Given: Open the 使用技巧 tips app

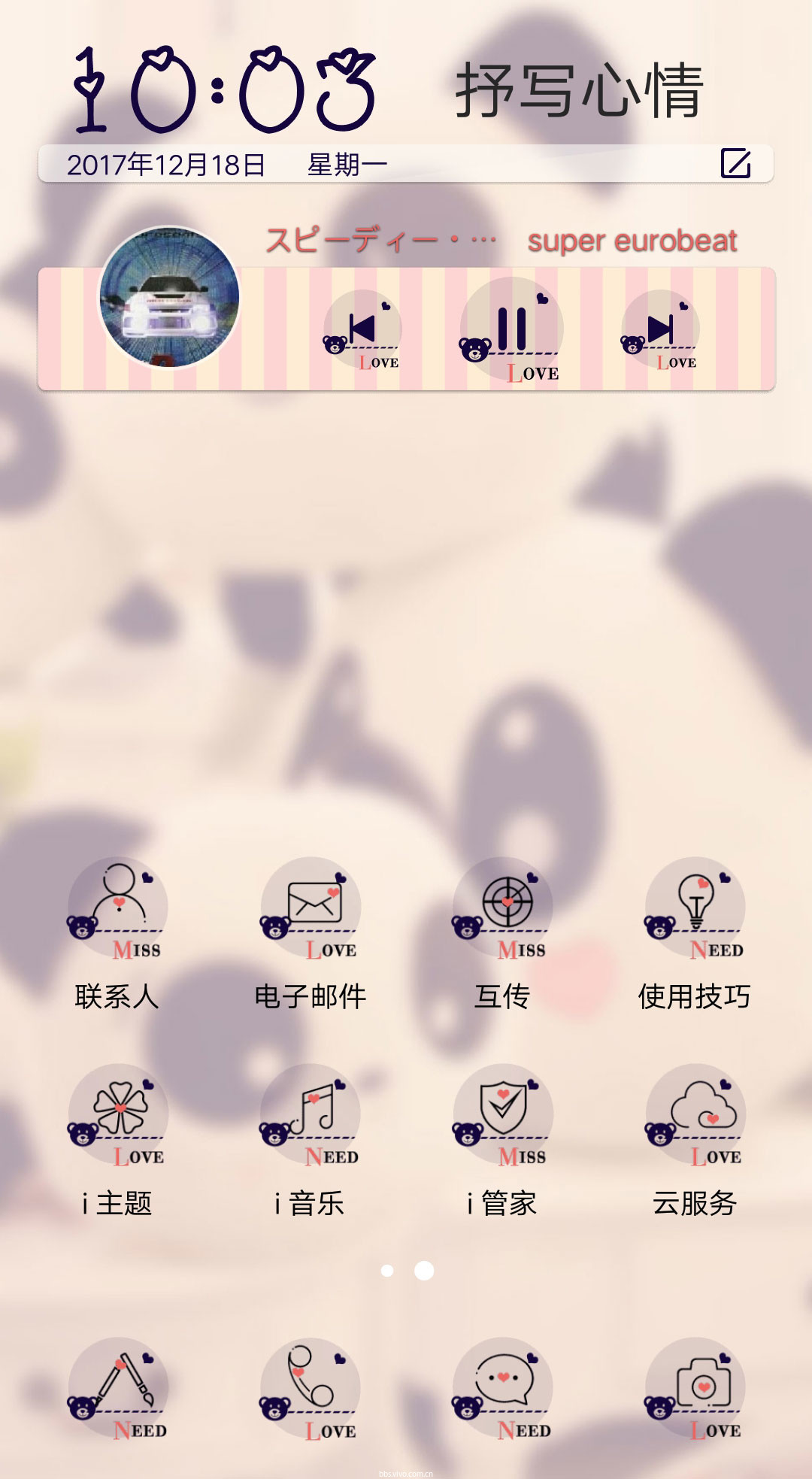Looking at the screenshot, I should point(695,910).
